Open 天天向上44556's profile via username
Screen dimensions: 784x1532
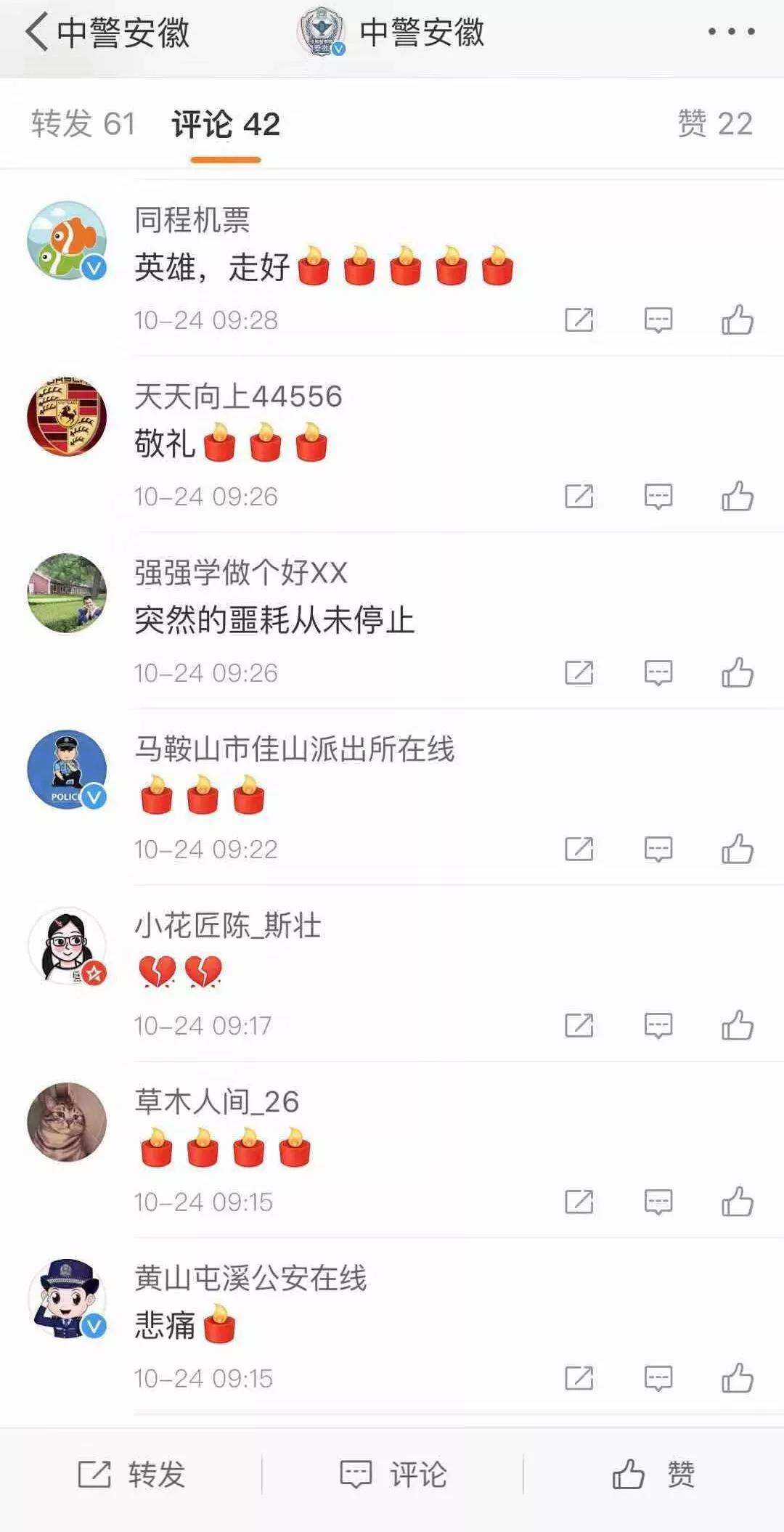point(238,396)
